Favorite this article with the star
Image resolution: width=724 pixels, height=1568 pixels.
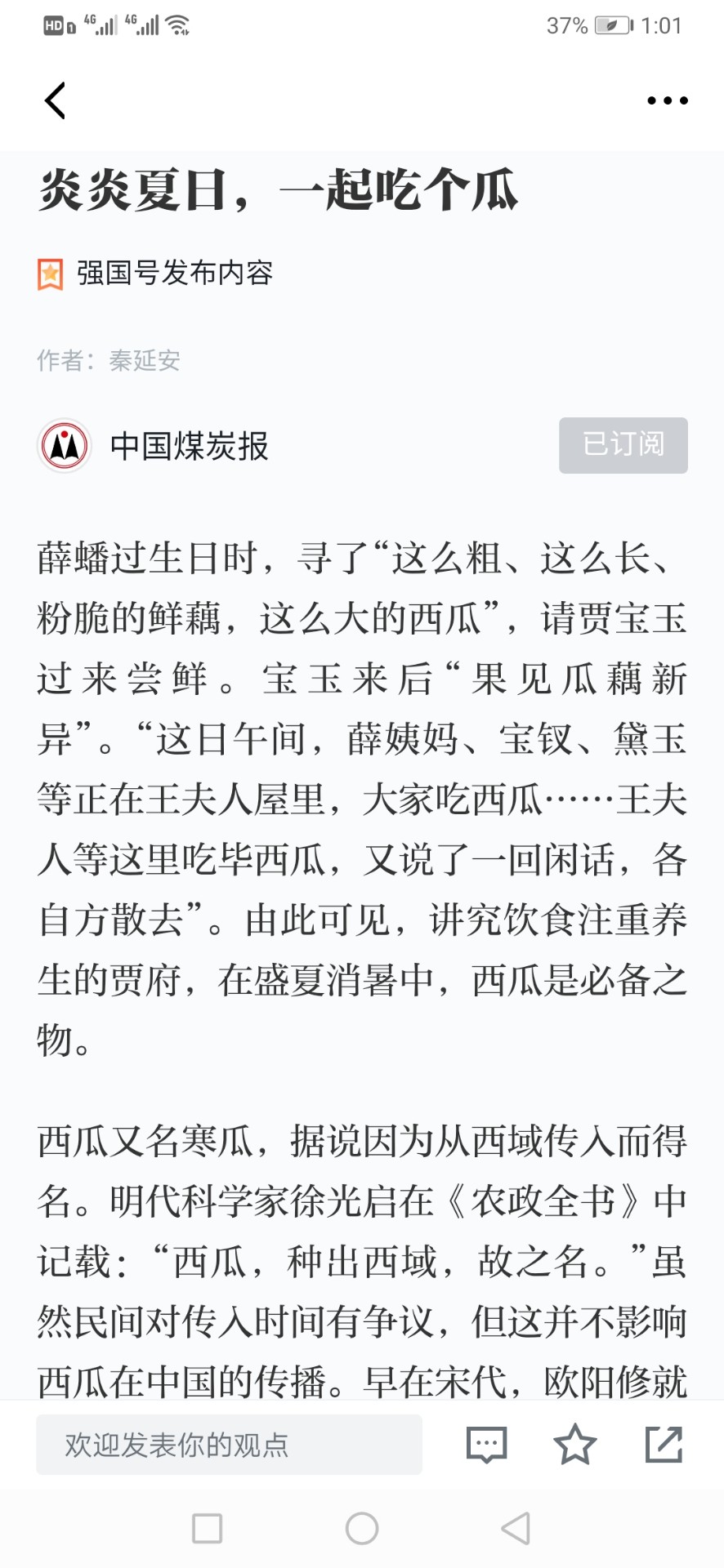(x=574, y=1444)
